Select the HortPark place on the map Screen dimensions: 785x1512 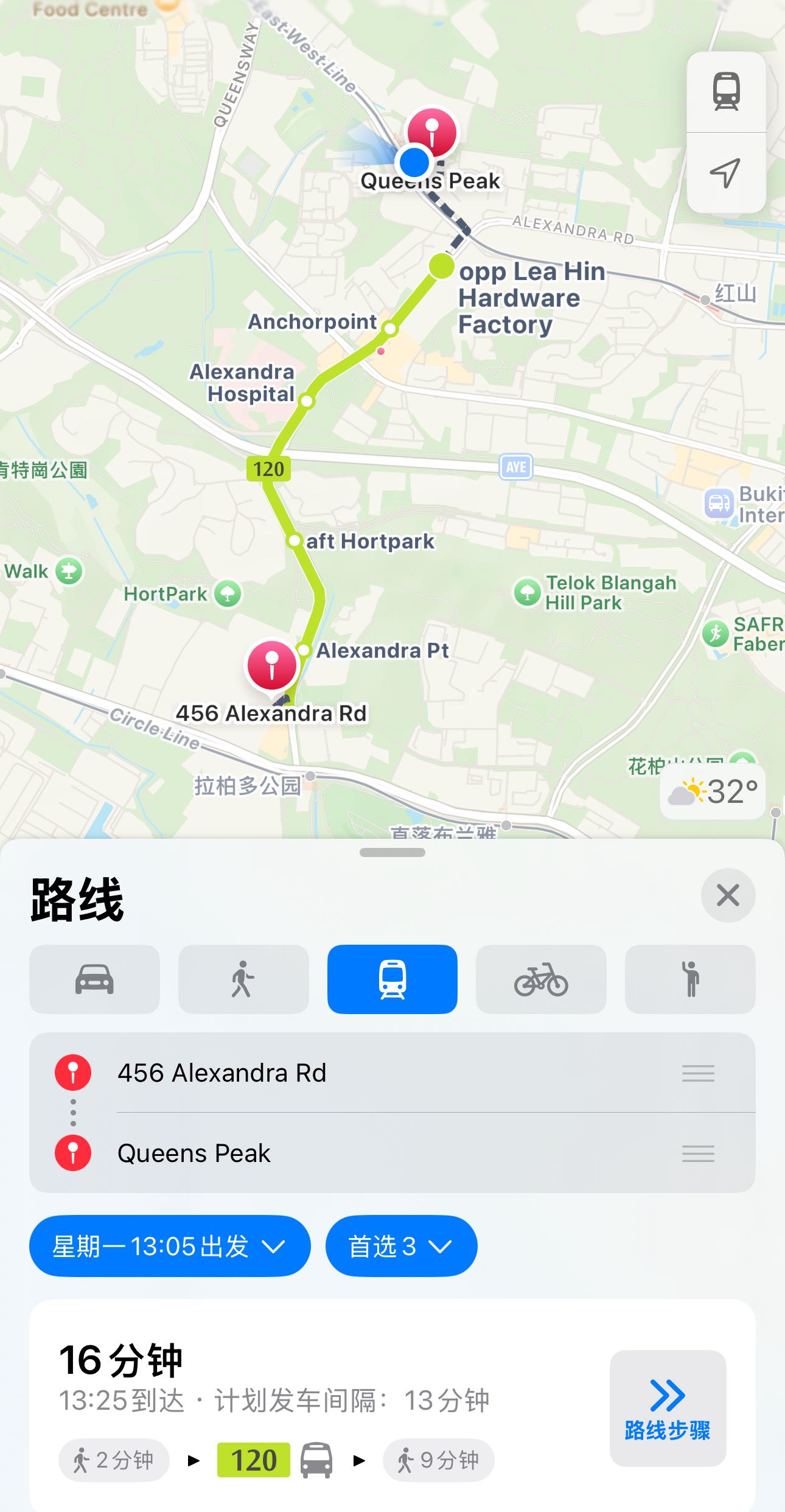[x=228, y=593]
